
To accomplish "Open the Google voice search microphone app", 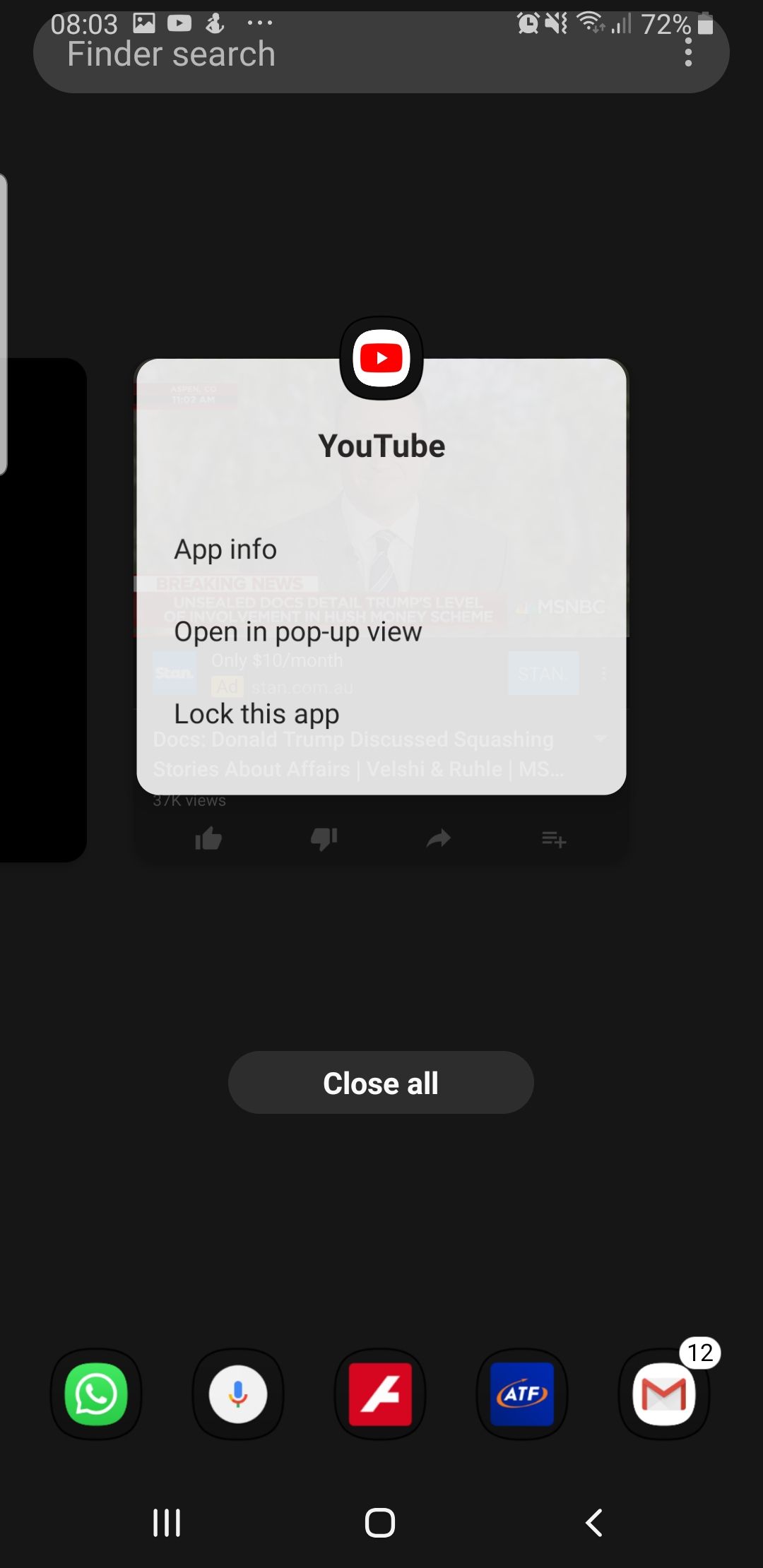I will pos(238,1394).
